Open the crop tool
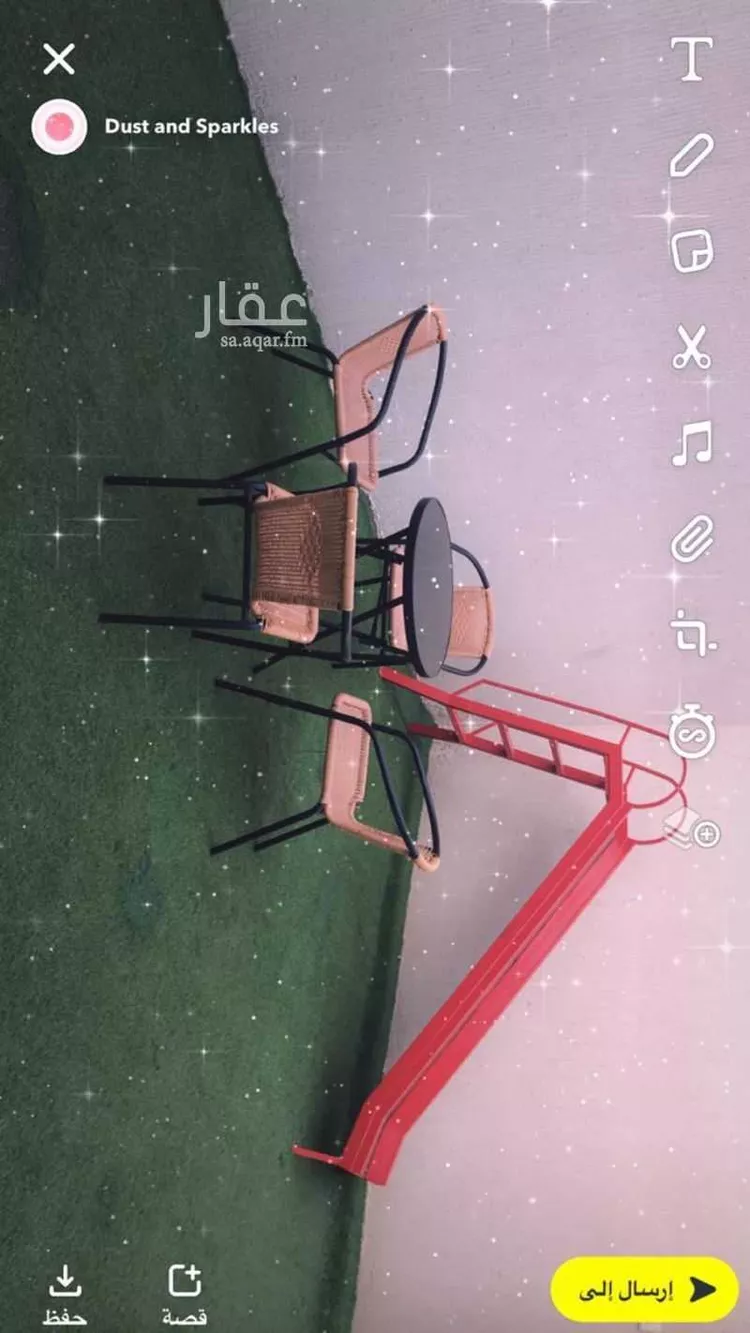750x1333 pixels. (x=691, y=634)
